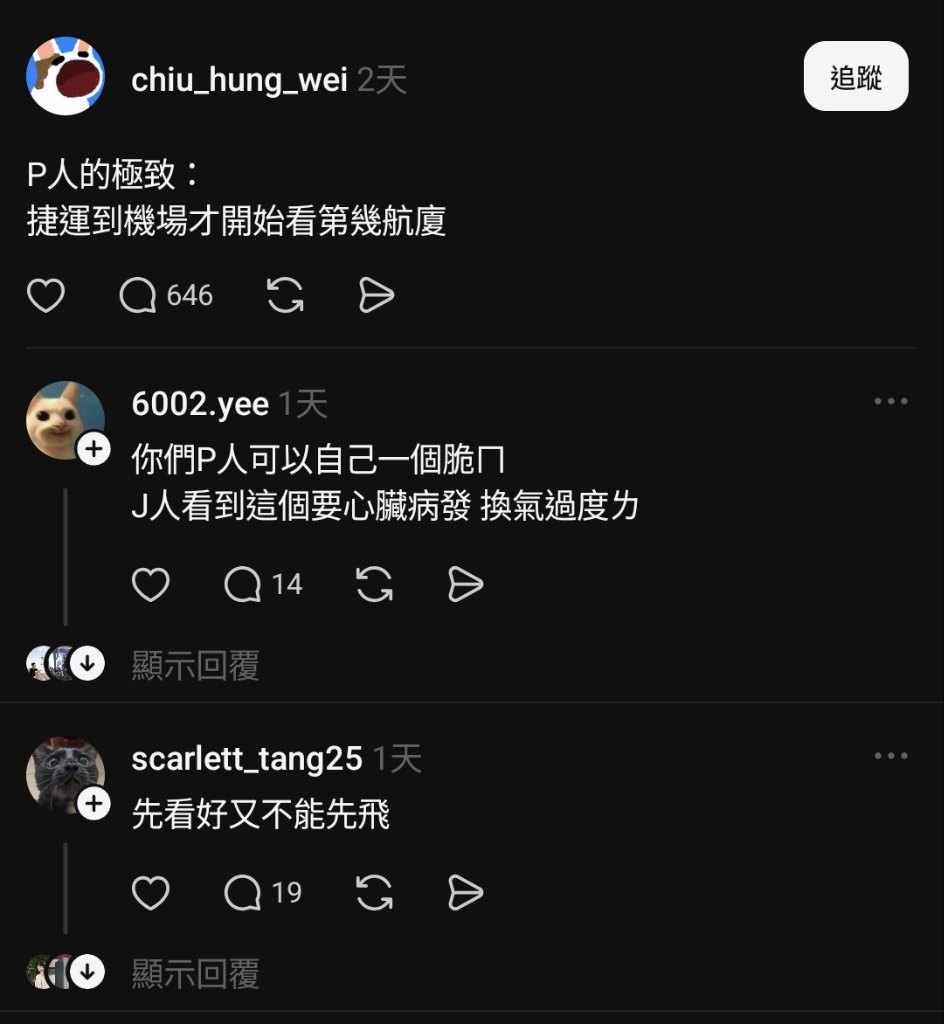The width and height of the screenshot is (944, 1024).
Task: Open overflow menu on scarlett_tang25's reply
Action: pyautogui.click(x=890, y=756)
